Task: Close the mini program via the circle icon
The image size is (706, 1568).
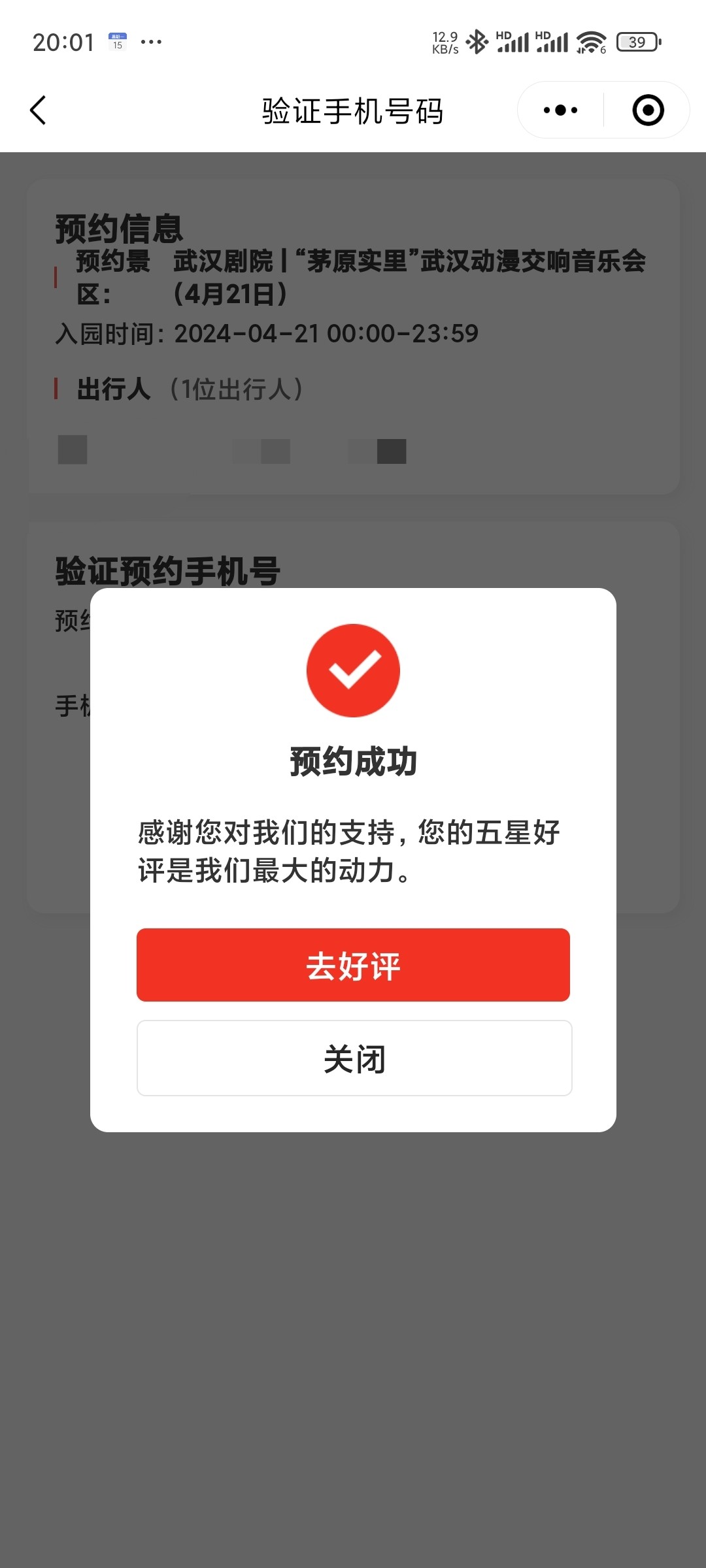Action: pyautogui.click(x=648, y=110)
